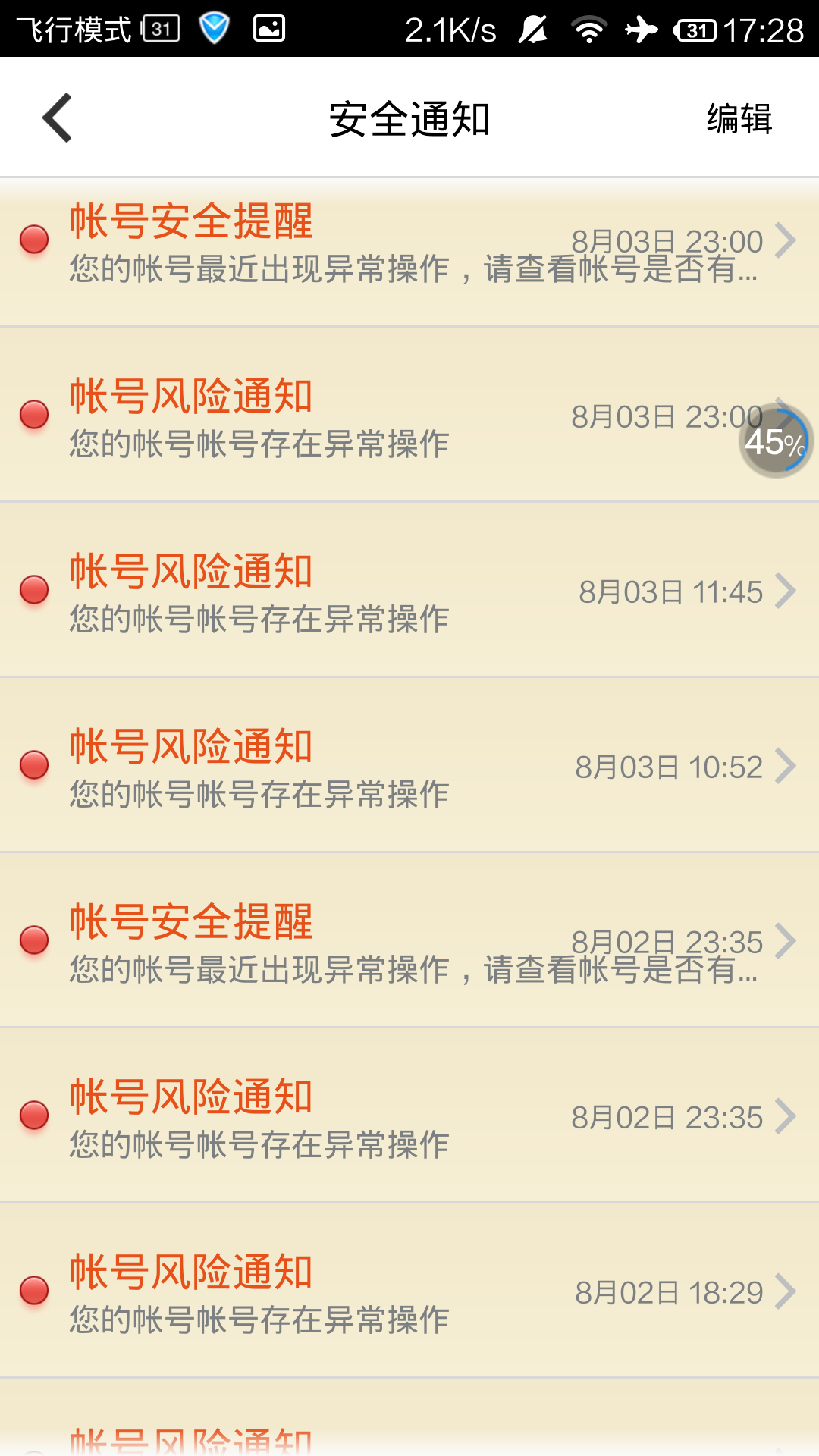
Task: Open 帐号风险通知 from 8月03日 23:00
Action: (379, 416)
